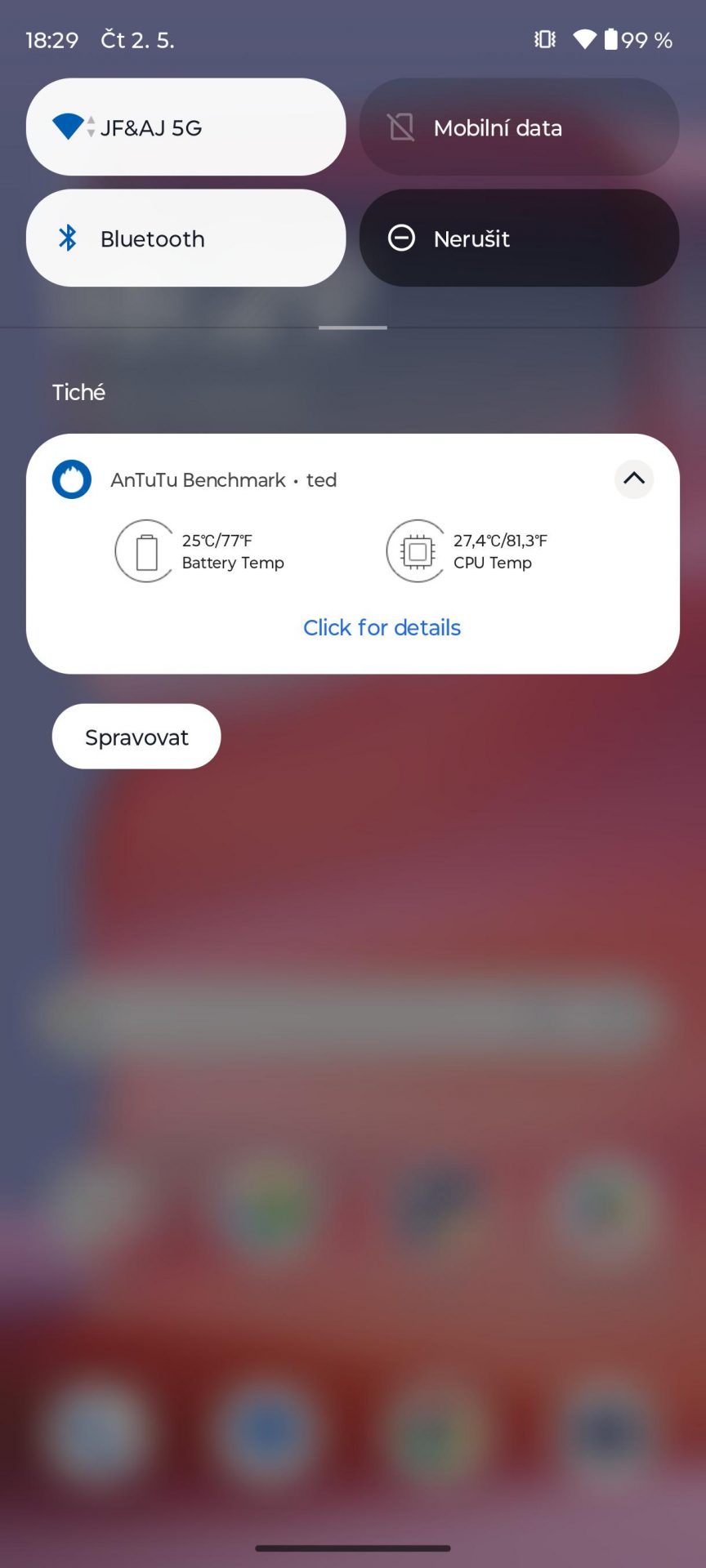Open the Click for details link
Image resolution: width=706 pixels, height=1568 pixels.
pos(382,627)
